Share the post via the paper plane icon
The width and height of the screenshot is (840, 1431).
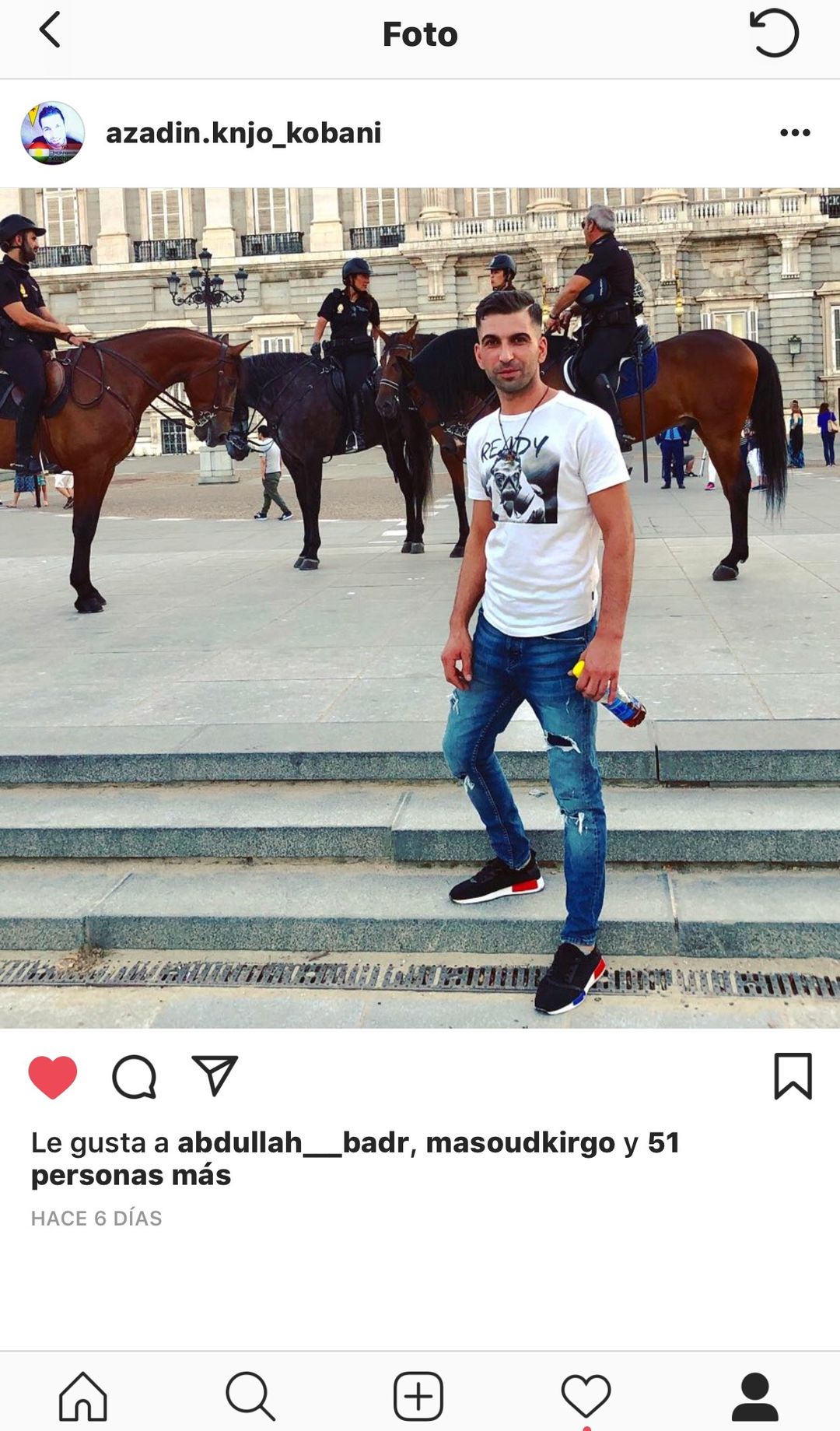pyautogui.click(x=215, y=1076)
